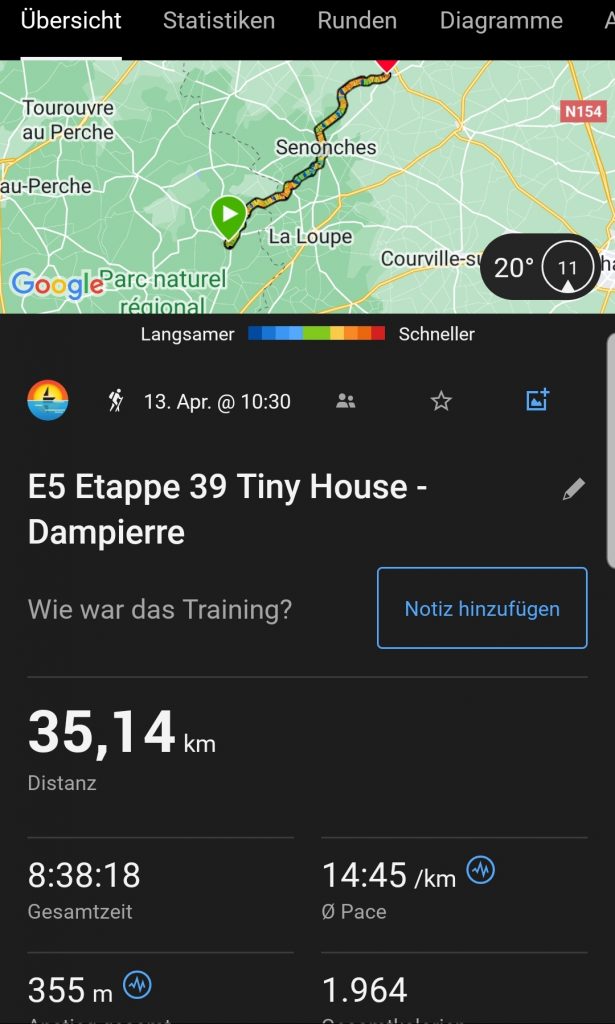This screenshot has height=1024, width=615.
Task: Open the activity privacy people icon
Action: click(x=346, y=401)
